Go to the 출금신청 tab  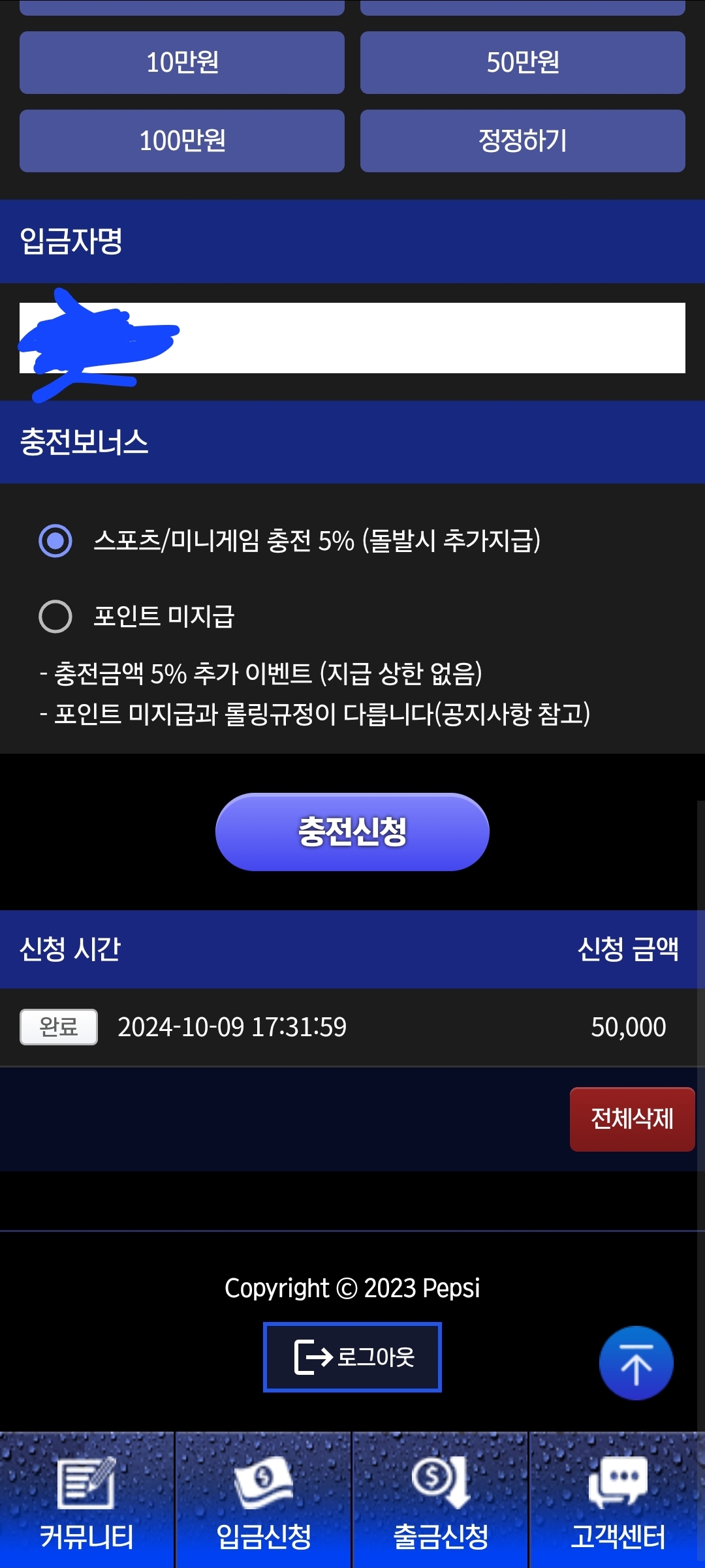441,1501
